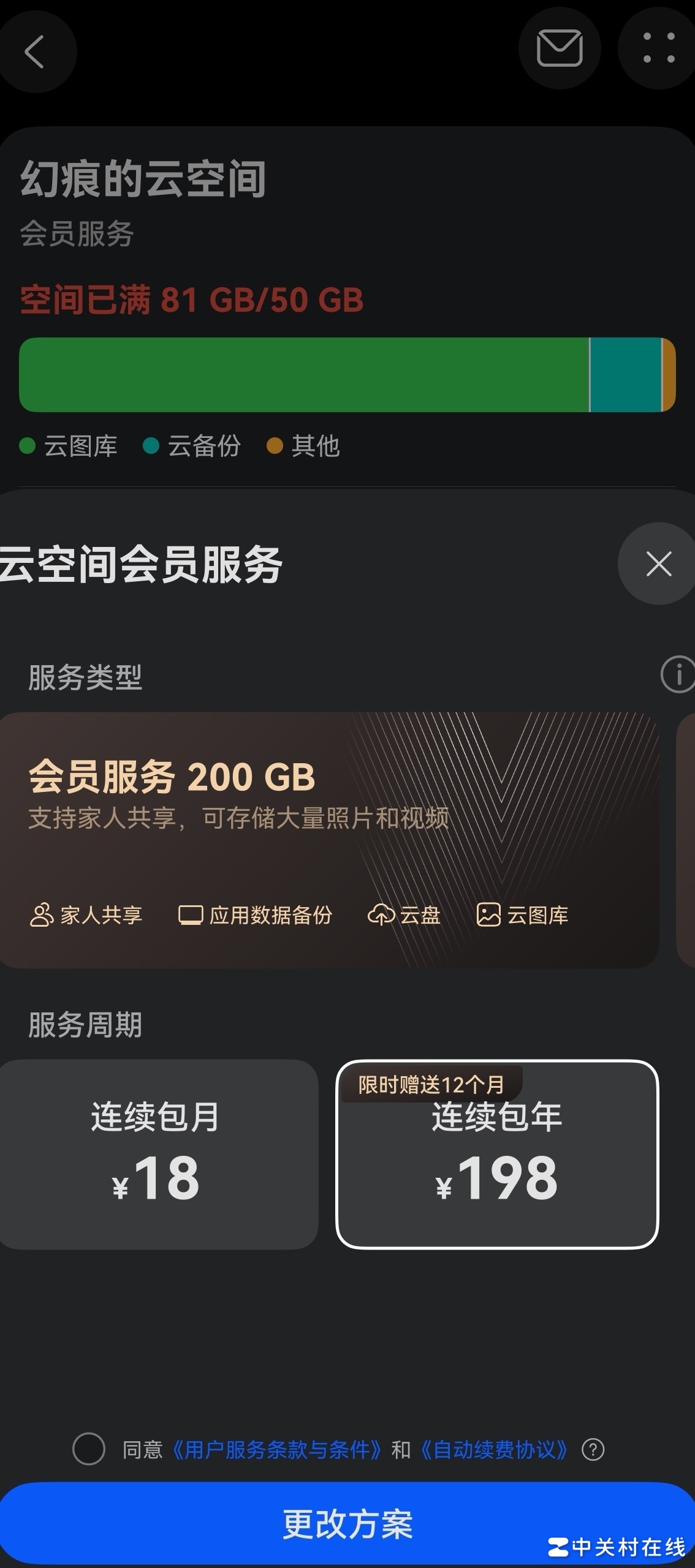Close the 云空间会员服务 panel
The height and width of the screenshot is (1568, 695).
pyautogui.click(x=658, y=563)
